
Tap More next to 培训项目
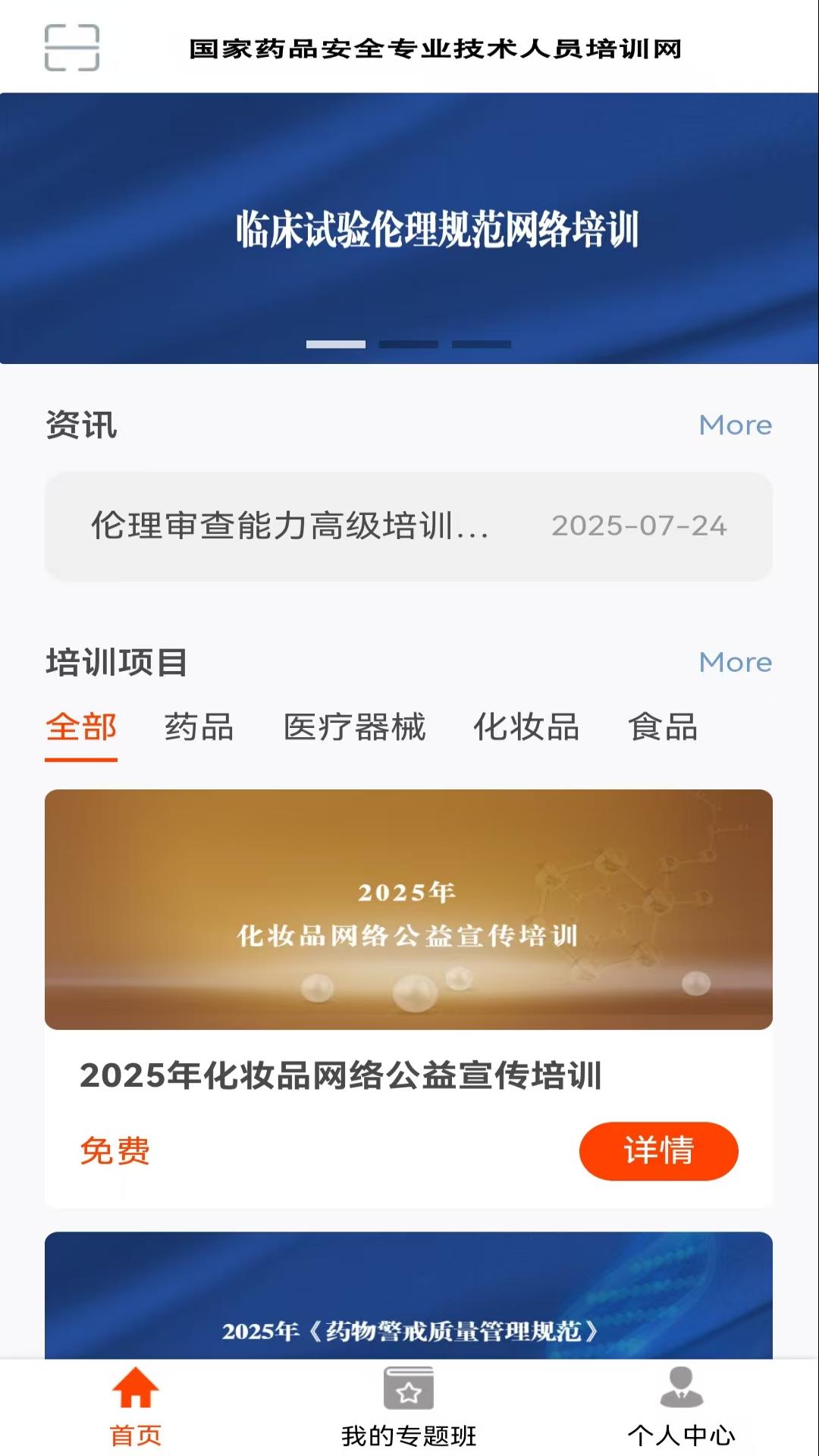tap(735, 663)
